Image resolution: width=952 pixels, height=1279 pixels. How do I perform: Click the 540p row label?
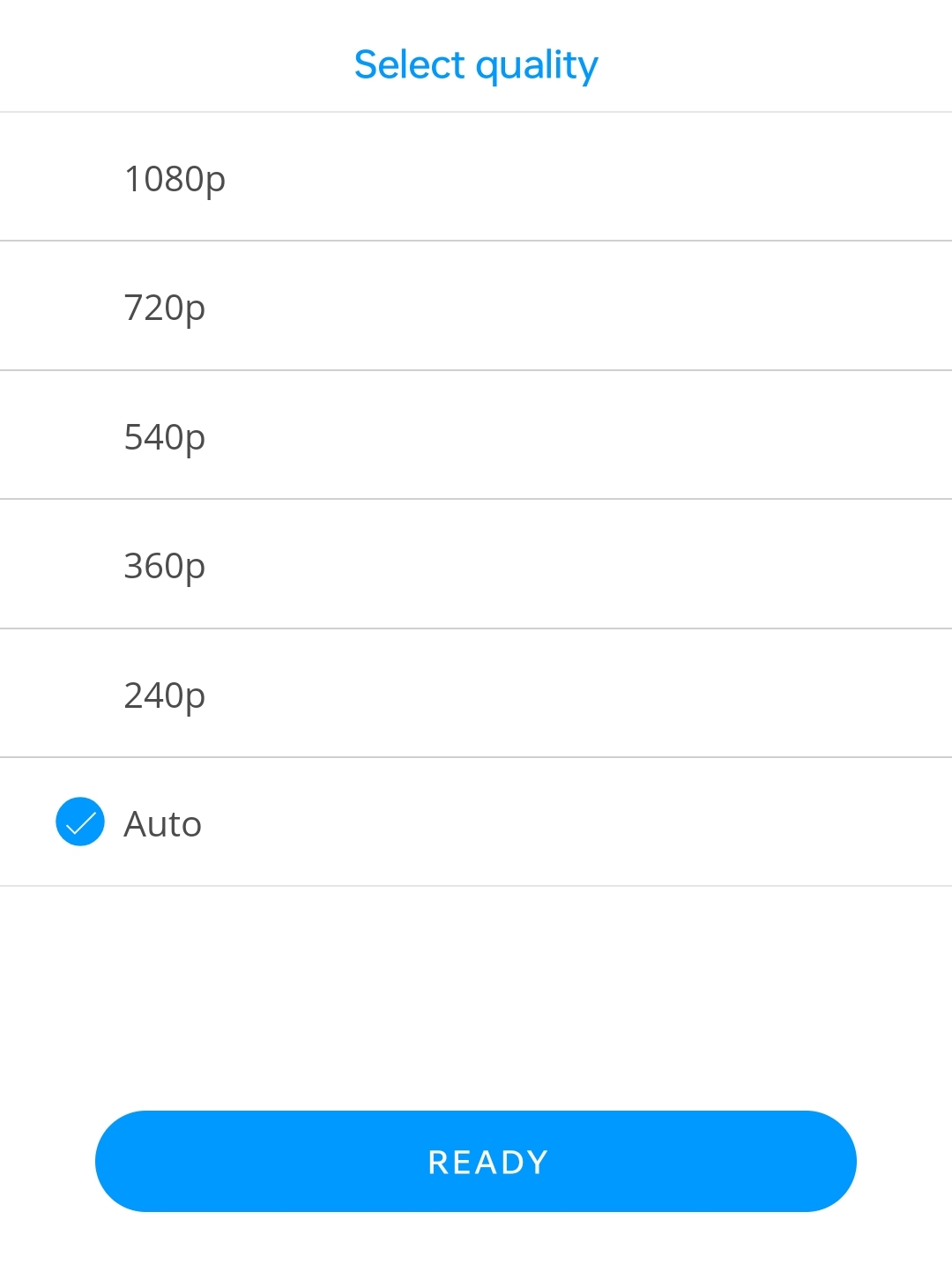[x=165, y=435]
